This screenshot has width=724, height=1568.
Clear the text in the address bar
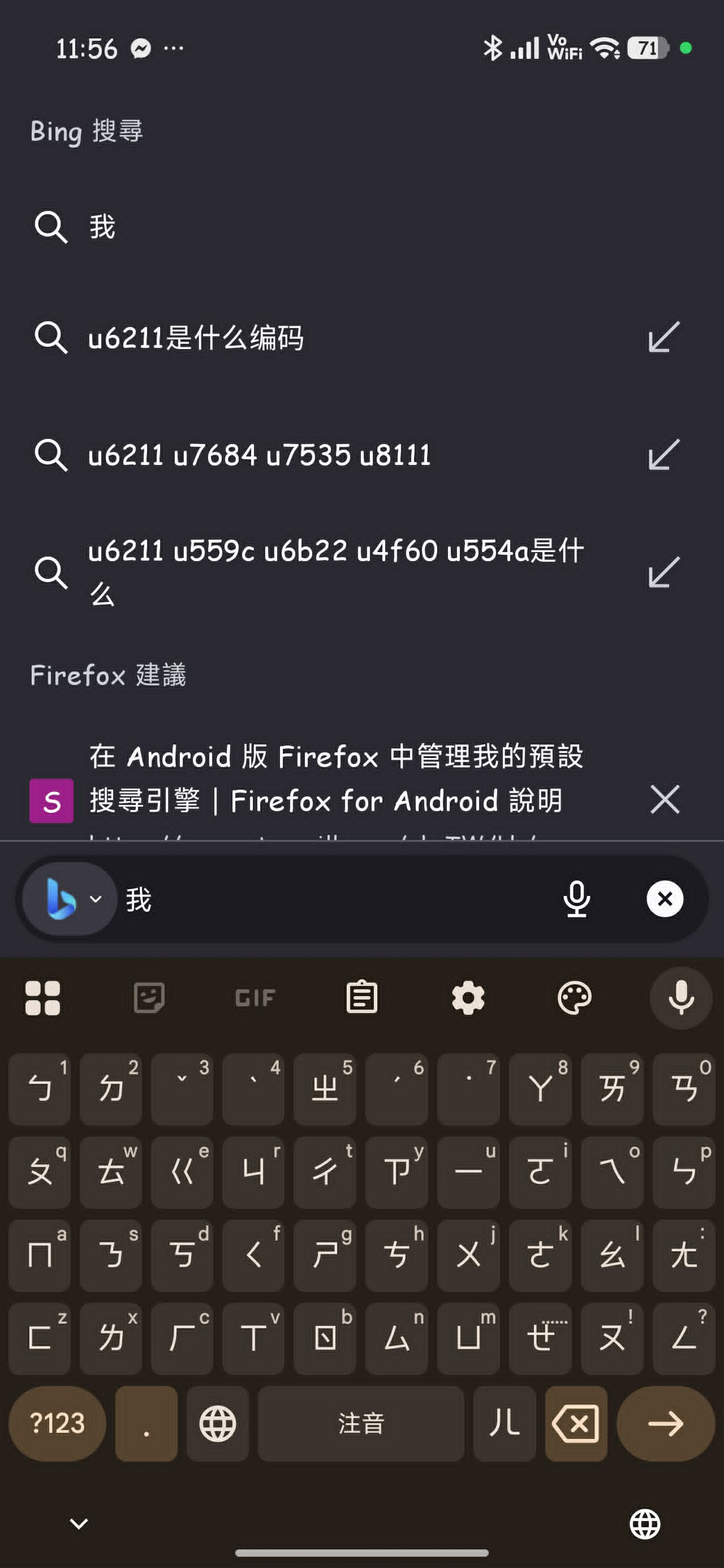(664, 899)
